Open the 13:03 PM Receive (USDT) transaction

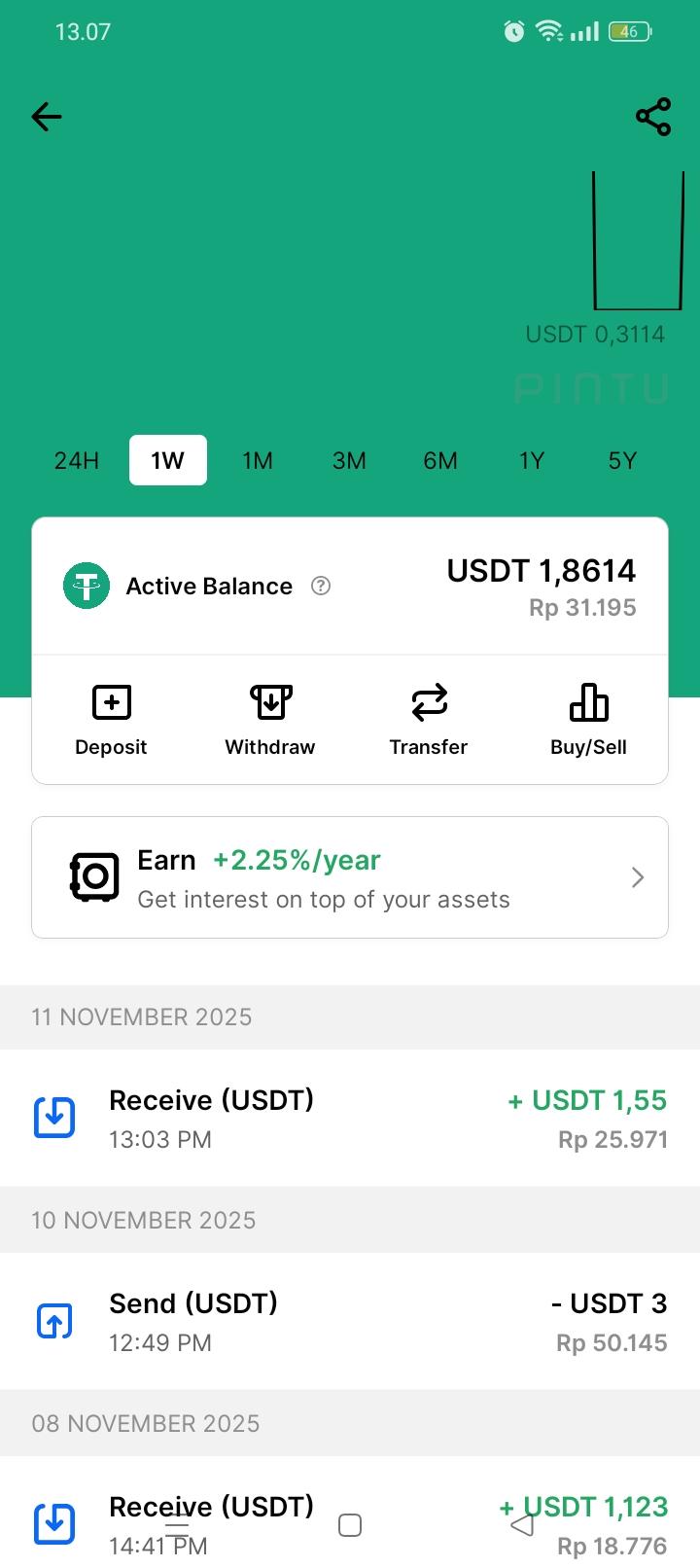click(350, 1118)
